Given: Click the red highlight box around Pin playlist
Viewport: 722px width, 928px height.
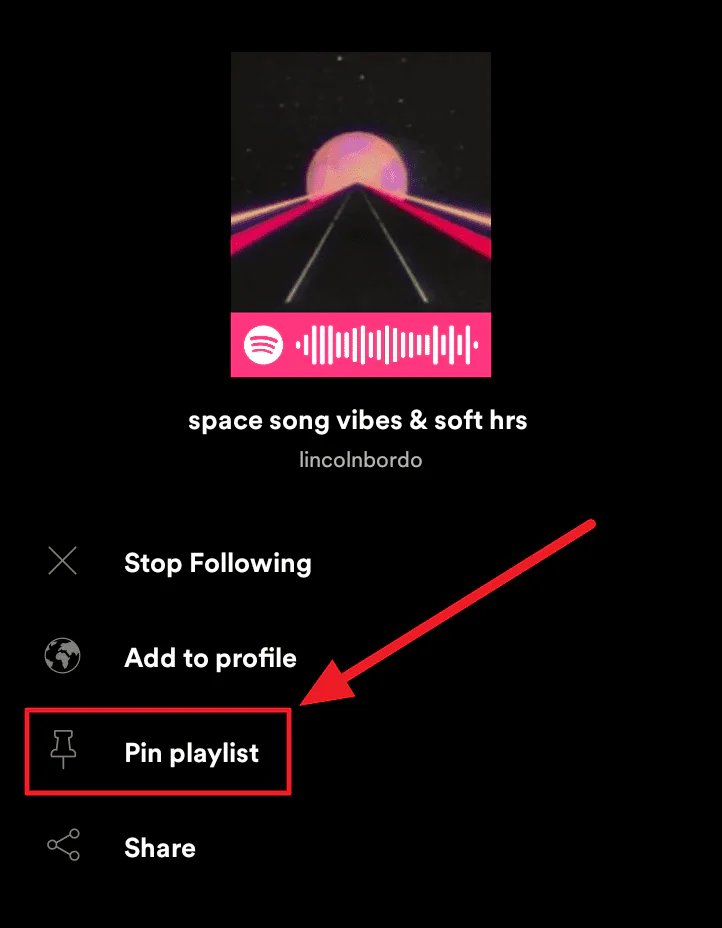Looking at the screenshot, I should (x=157, y=751).
